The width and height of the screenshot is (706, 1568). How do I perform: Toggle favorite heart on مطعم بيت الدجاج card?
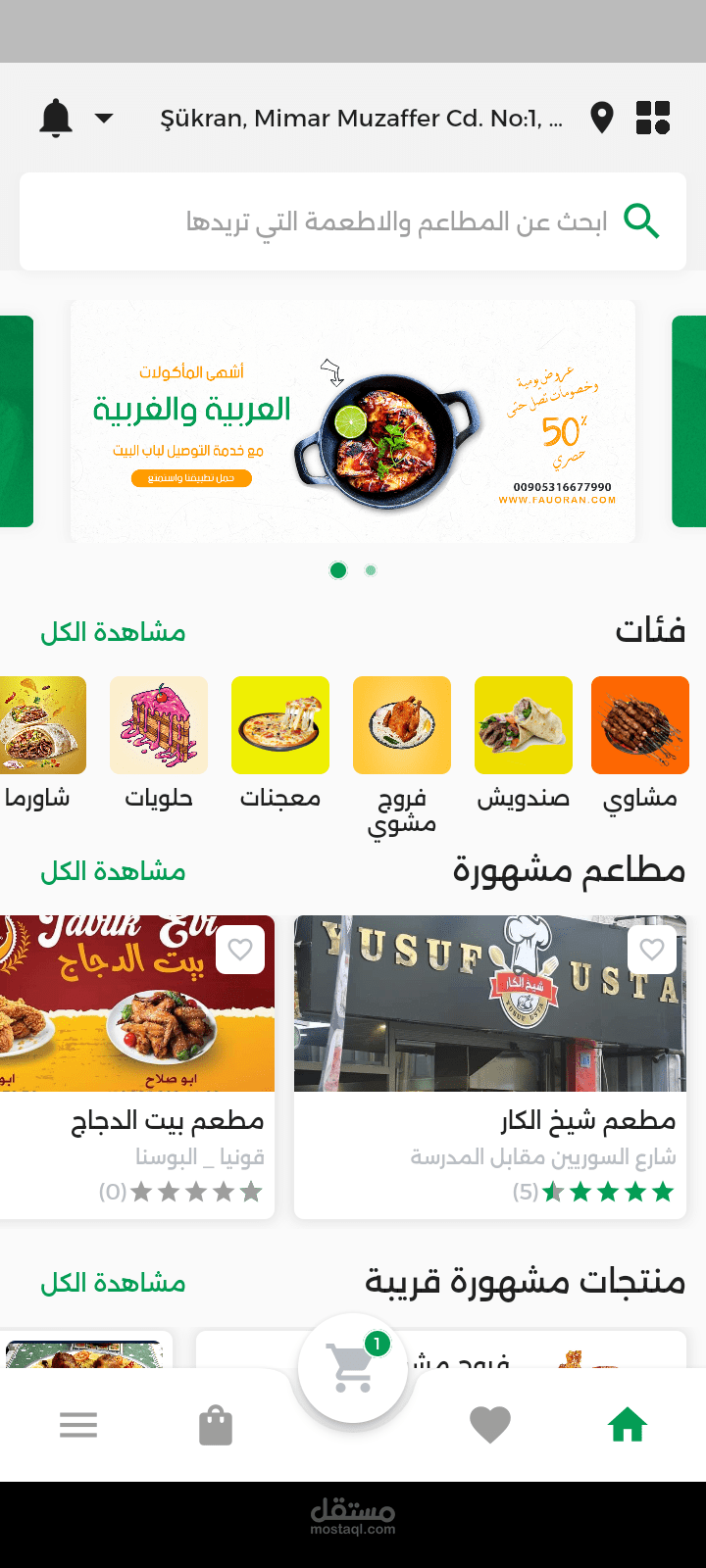(239, 949)
